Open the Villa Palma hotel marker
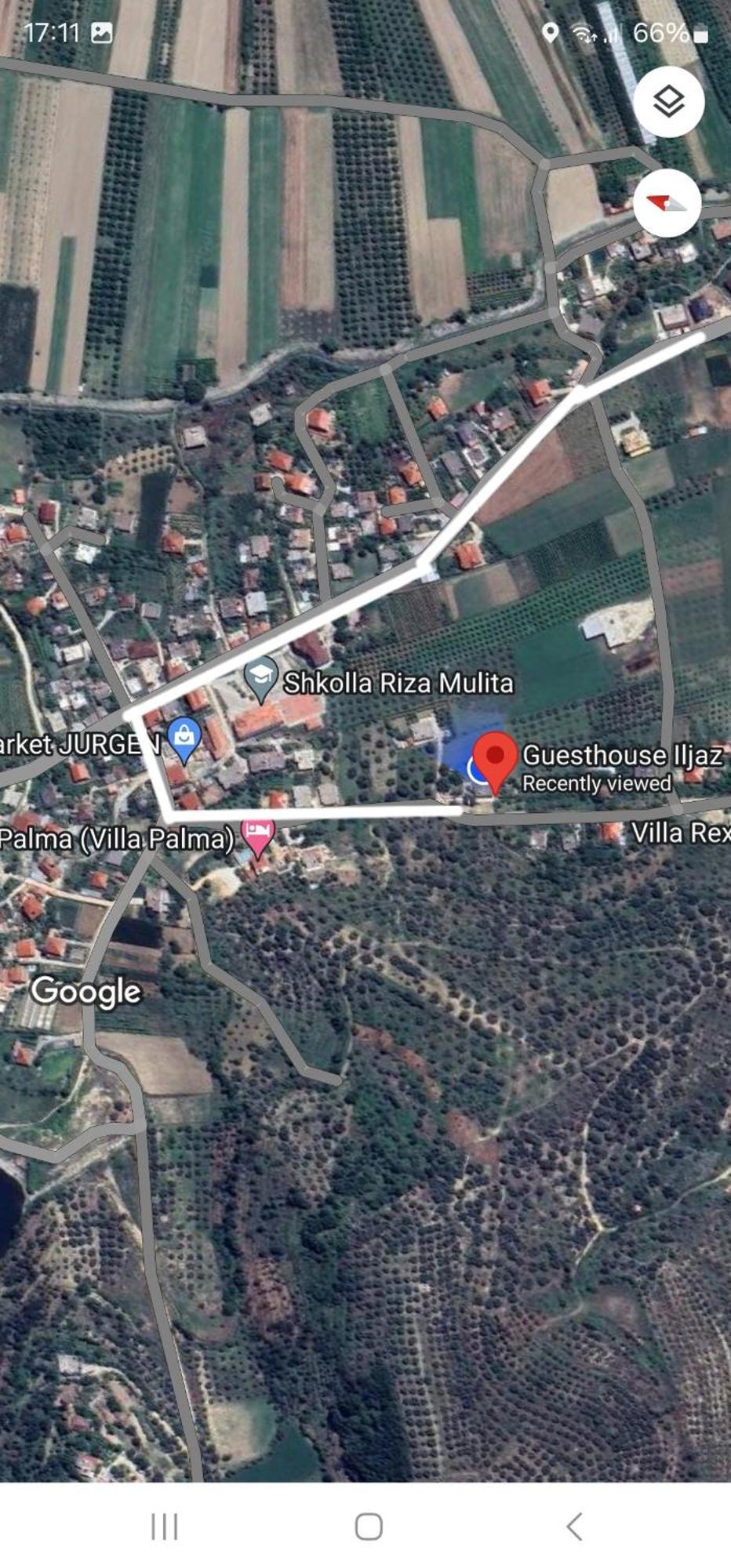This screenshot has width=731, height=1568. pyautogui.click(x=257, y=836)
